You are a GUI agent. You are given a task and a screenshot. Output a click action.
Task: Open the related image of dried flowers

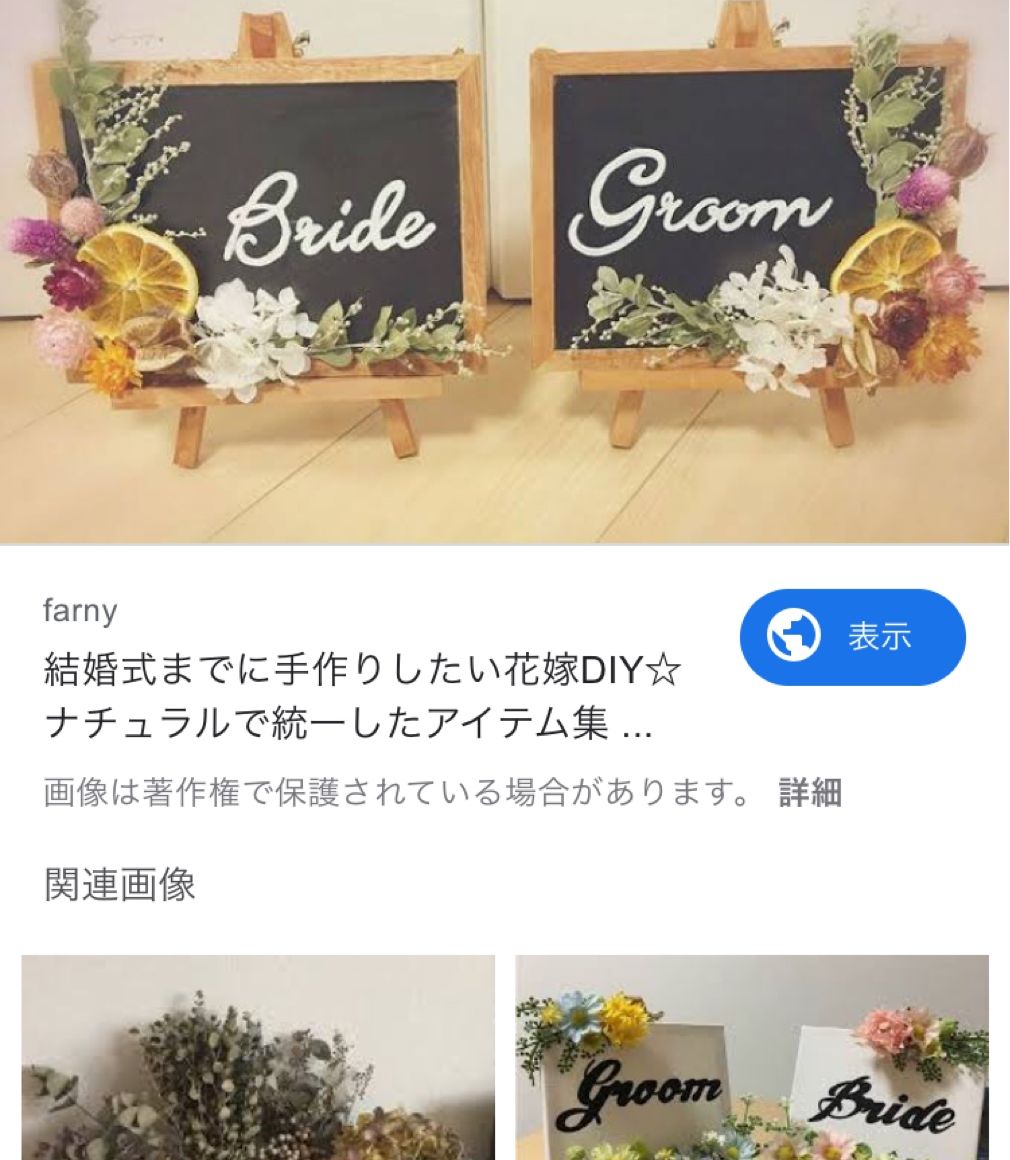tap(258, 1058)
